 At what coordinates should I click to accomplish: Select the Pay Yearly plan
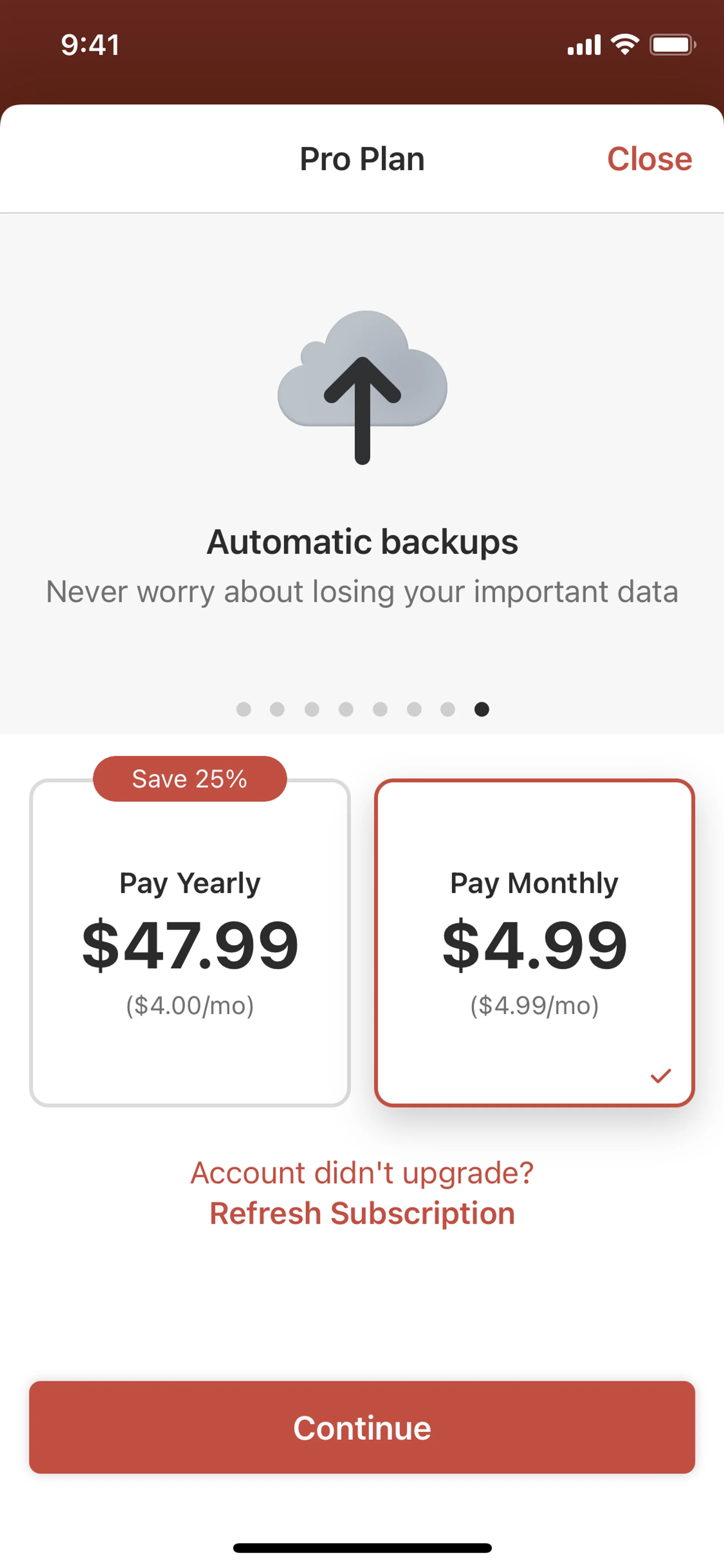[190, 942]
